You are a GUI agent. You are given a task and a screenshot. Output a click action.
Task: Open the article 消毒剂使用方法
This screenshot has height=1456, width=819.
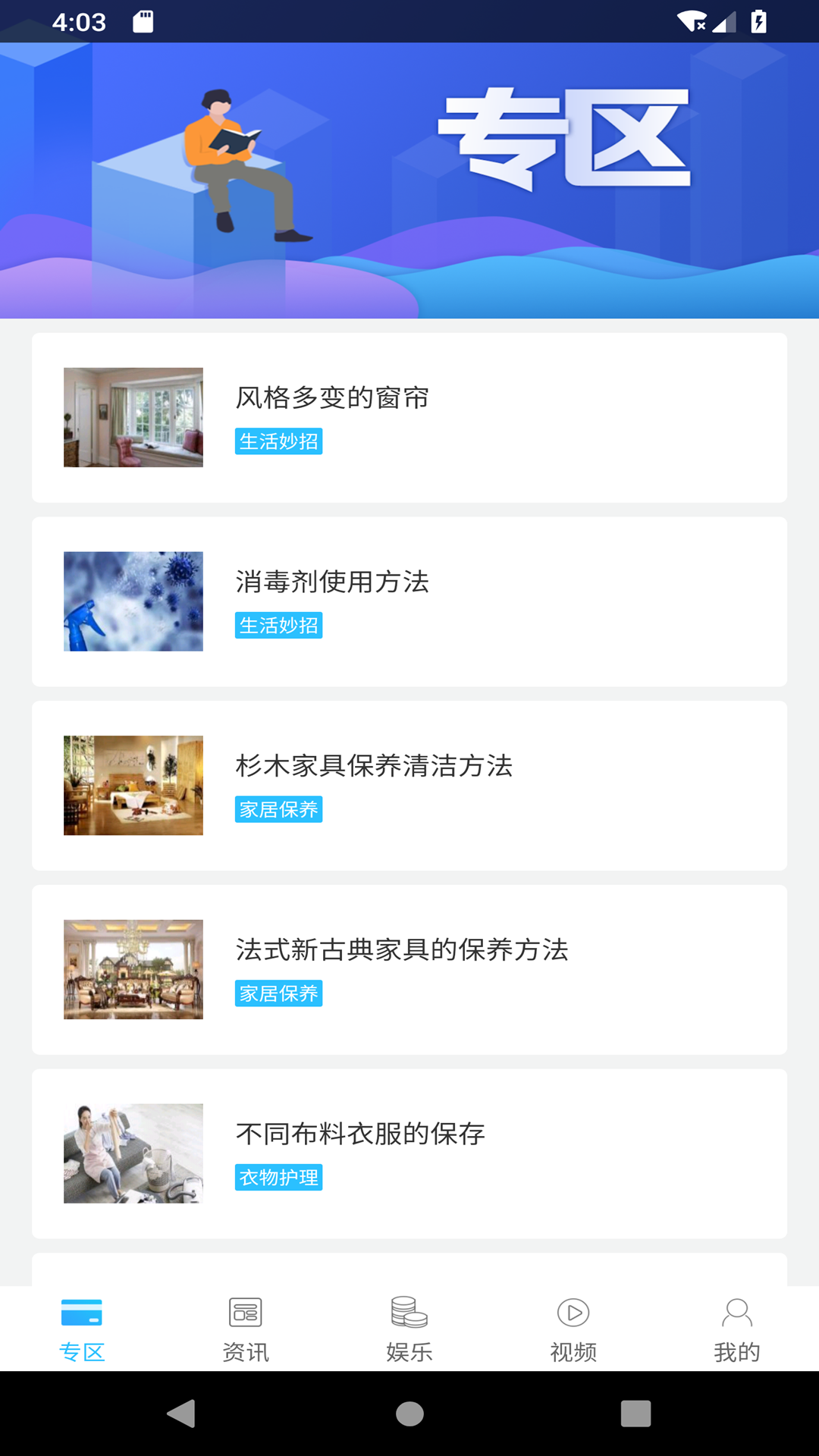coord(409,602)
